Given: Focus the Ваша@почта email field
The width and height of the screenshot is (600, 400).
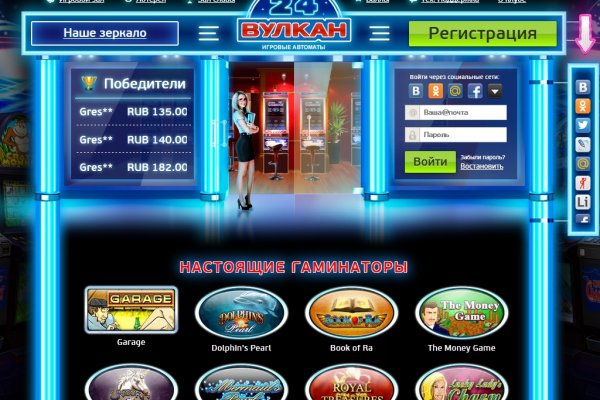Looking at the screenshot, I should coord(462,113).
